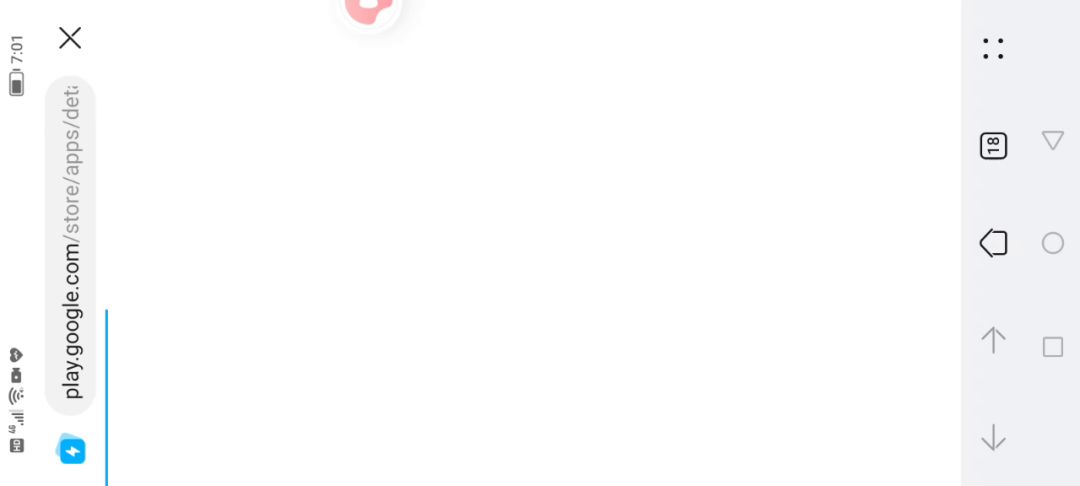Go back to the previous page
1080x486 pixels.
993,437
